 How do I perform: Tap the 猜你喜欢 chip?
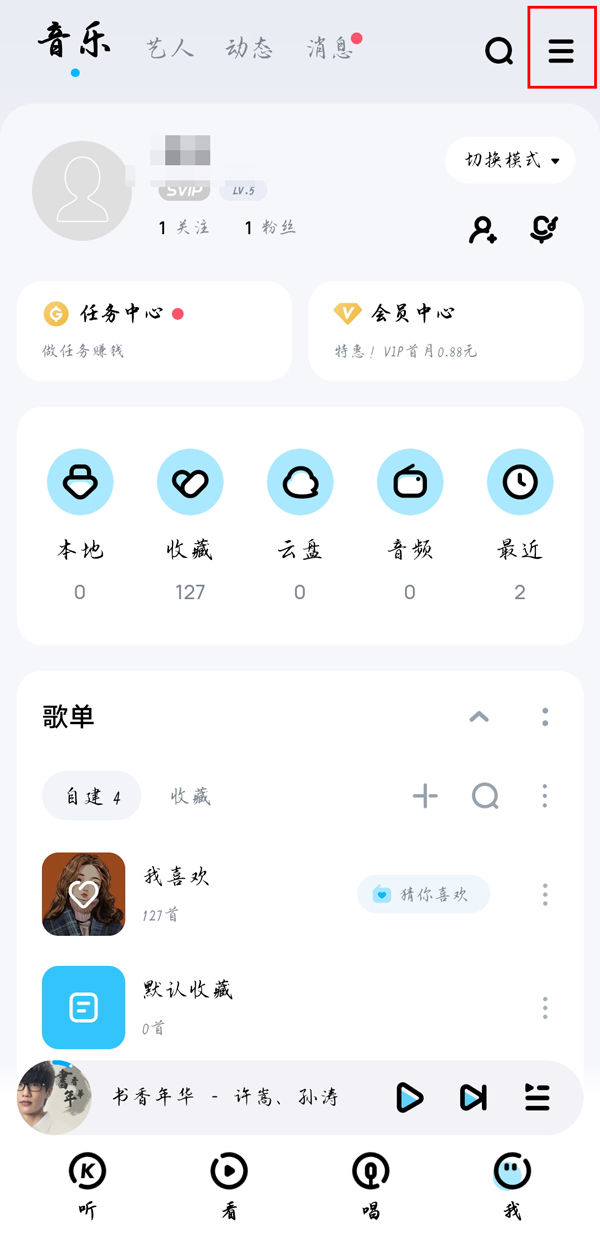[423, 894]
